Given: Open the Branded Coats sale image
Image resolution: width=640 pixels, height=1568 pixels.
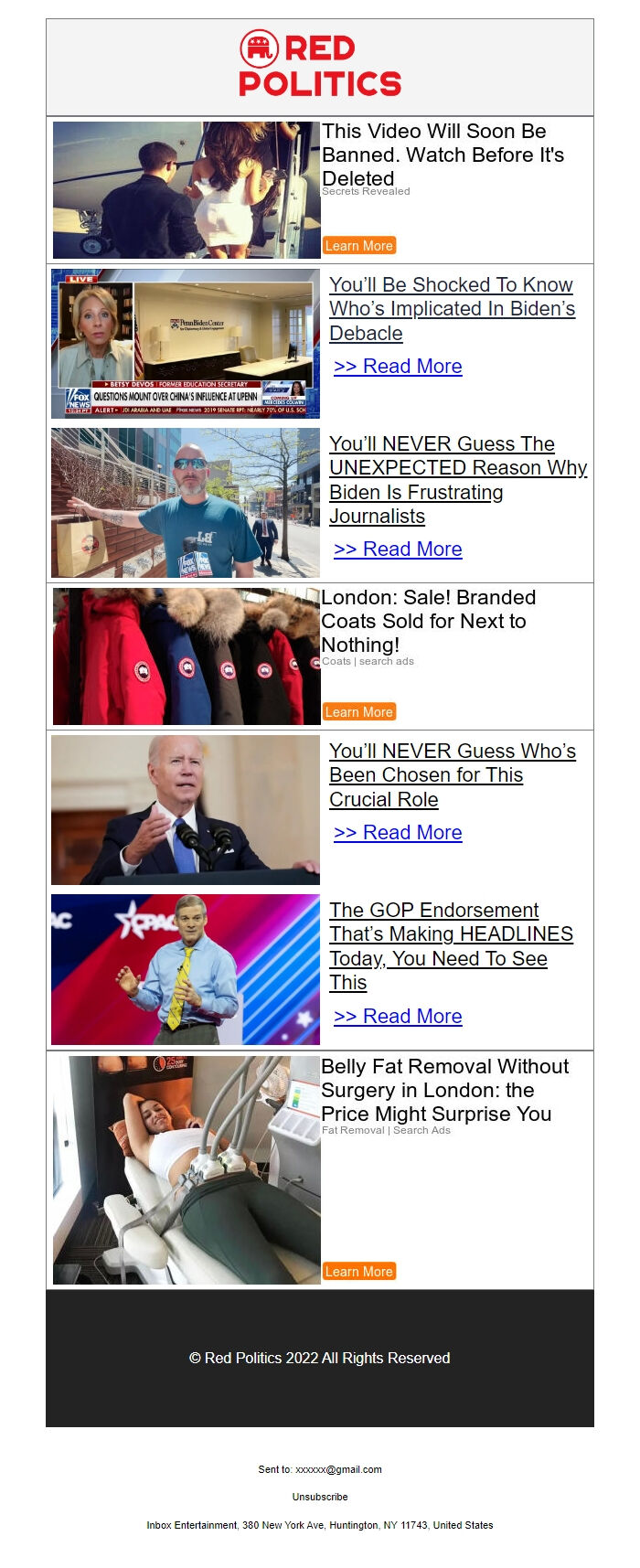Looking at the screenshot, I should pos(187,656).
